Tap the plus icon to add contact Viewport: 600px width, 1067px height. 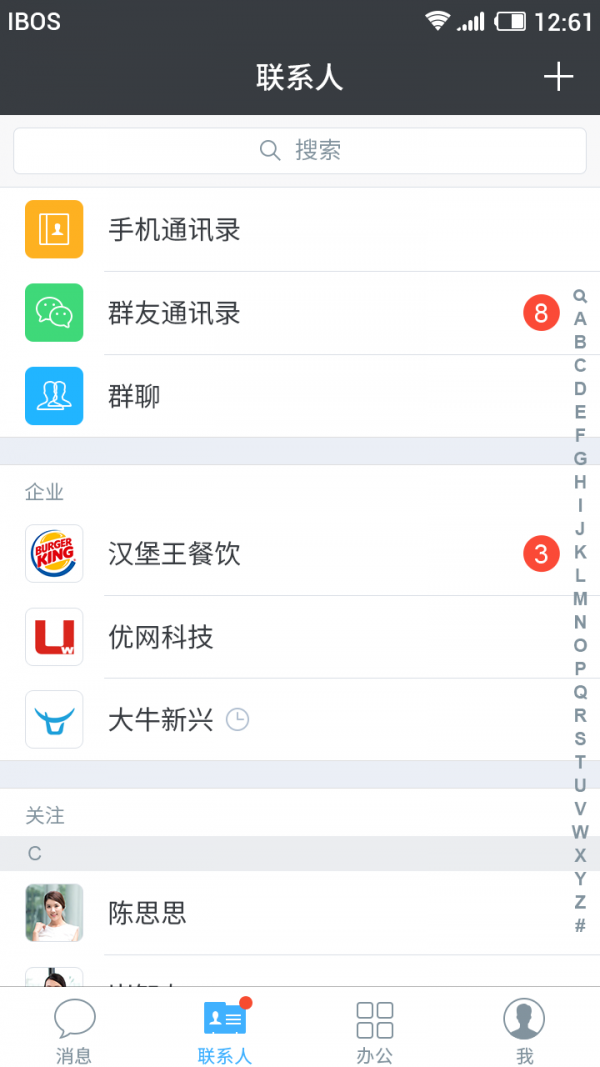(558, 78)
